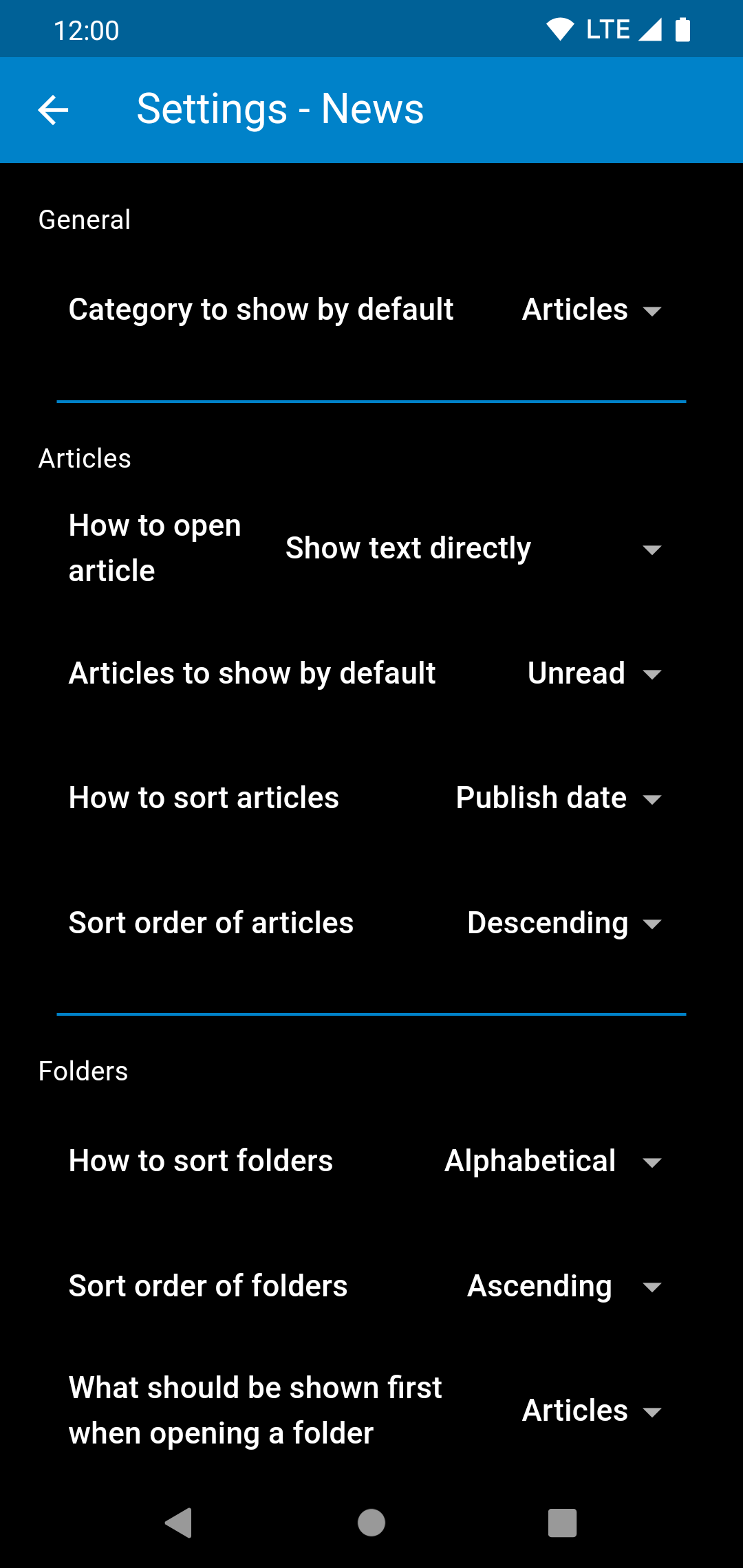Change the Unread default articles dropdown
Screen dimensions: 743x1568
[x=594, y=673]
